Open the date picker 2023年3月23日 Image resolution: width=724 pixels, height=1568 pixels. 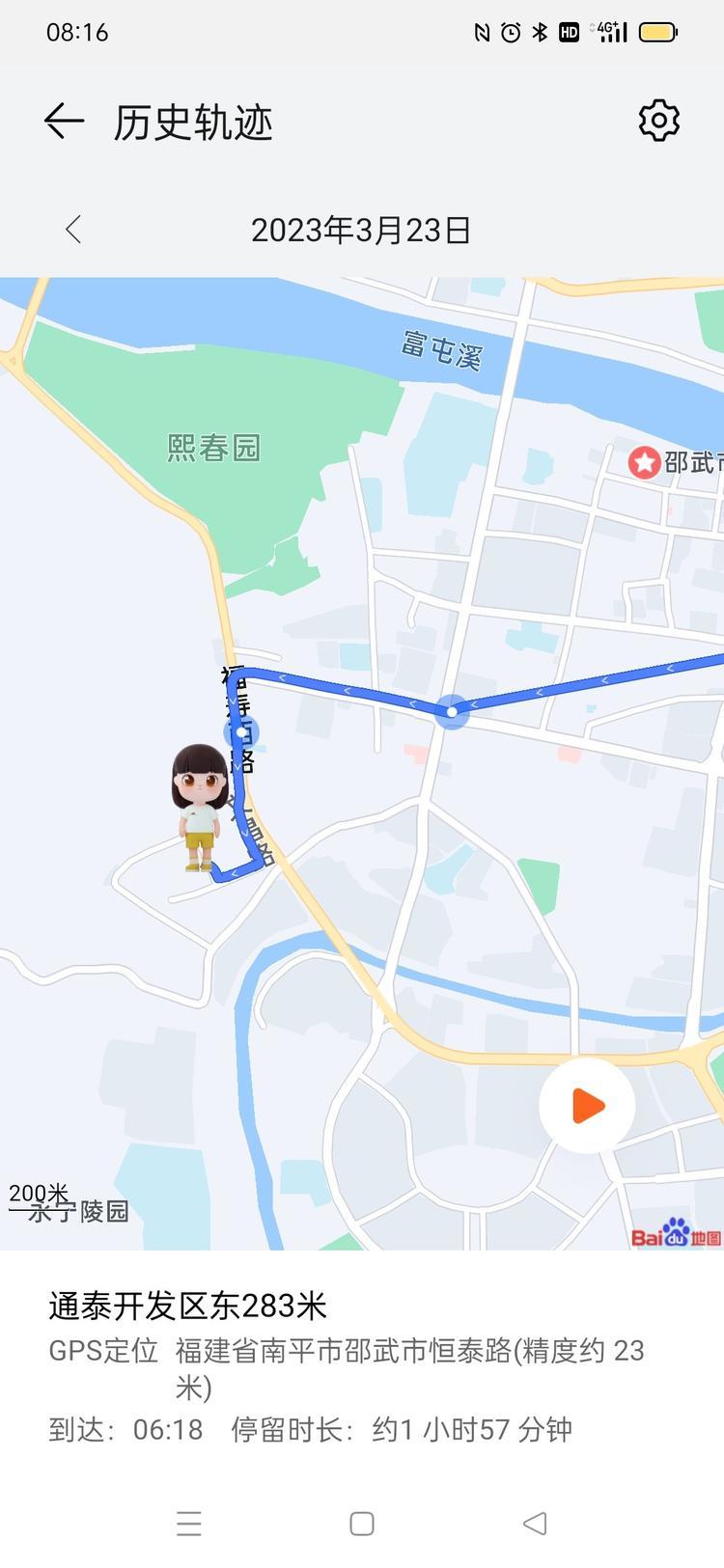(x=361, y=230)
